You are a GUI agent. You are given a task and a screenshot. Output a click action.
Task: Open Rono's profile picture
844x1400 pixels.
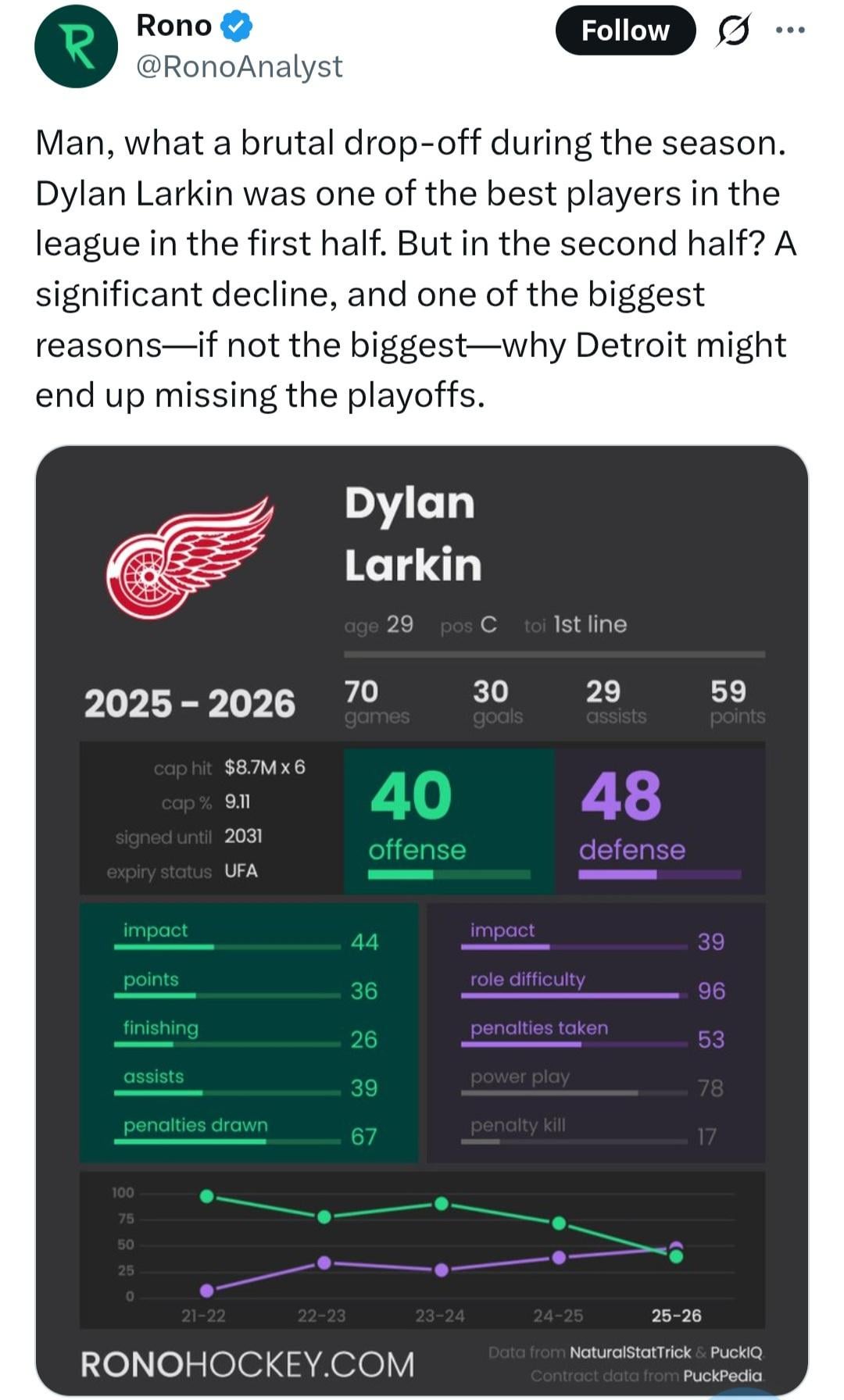click(x=76, y=46)
